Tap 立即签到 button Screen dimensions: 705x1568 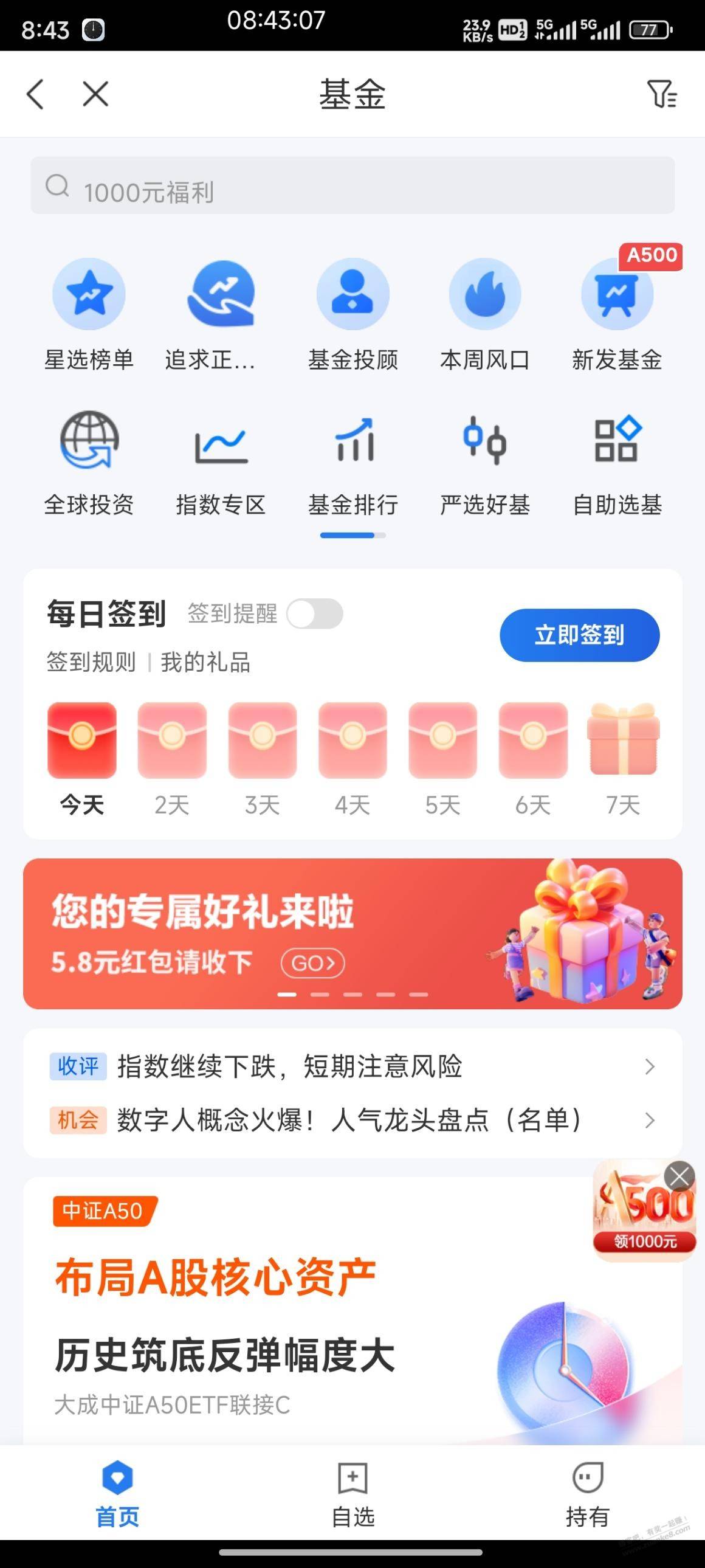(580, 635)
